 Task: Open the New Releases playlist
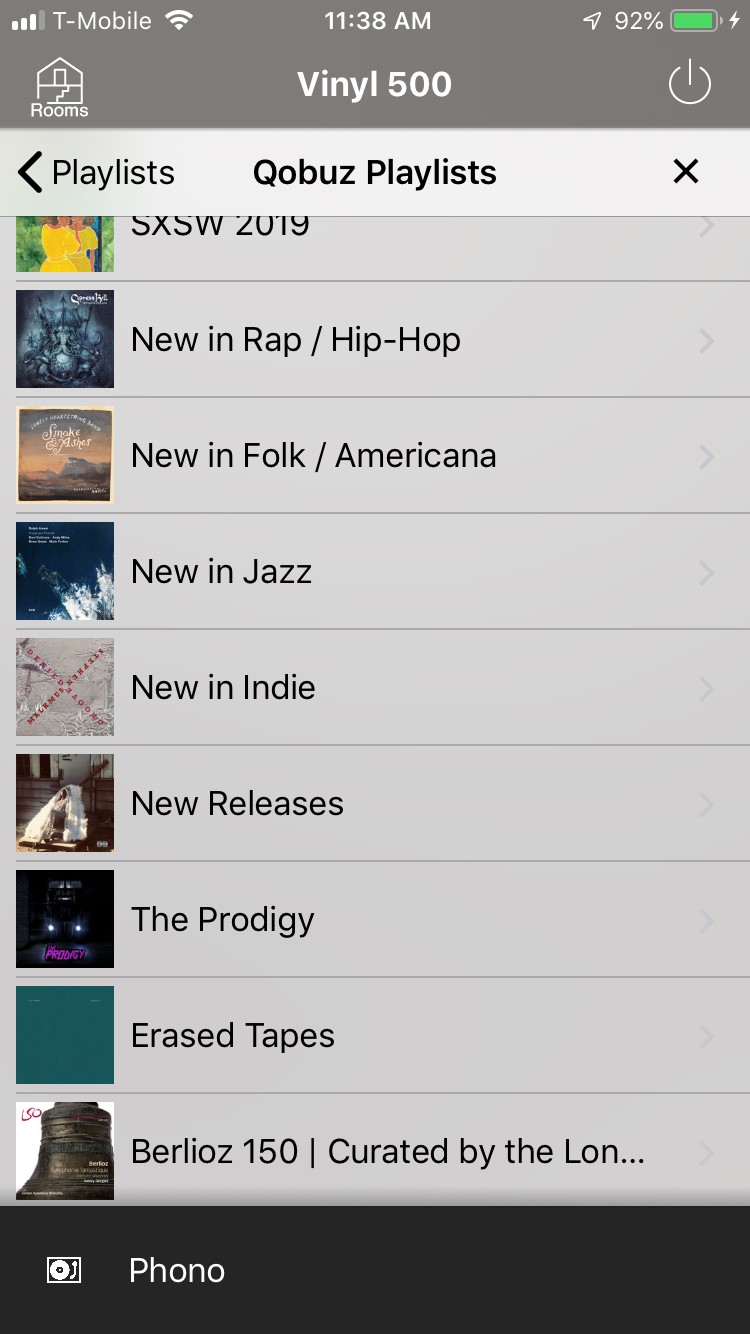pos(375,803)
